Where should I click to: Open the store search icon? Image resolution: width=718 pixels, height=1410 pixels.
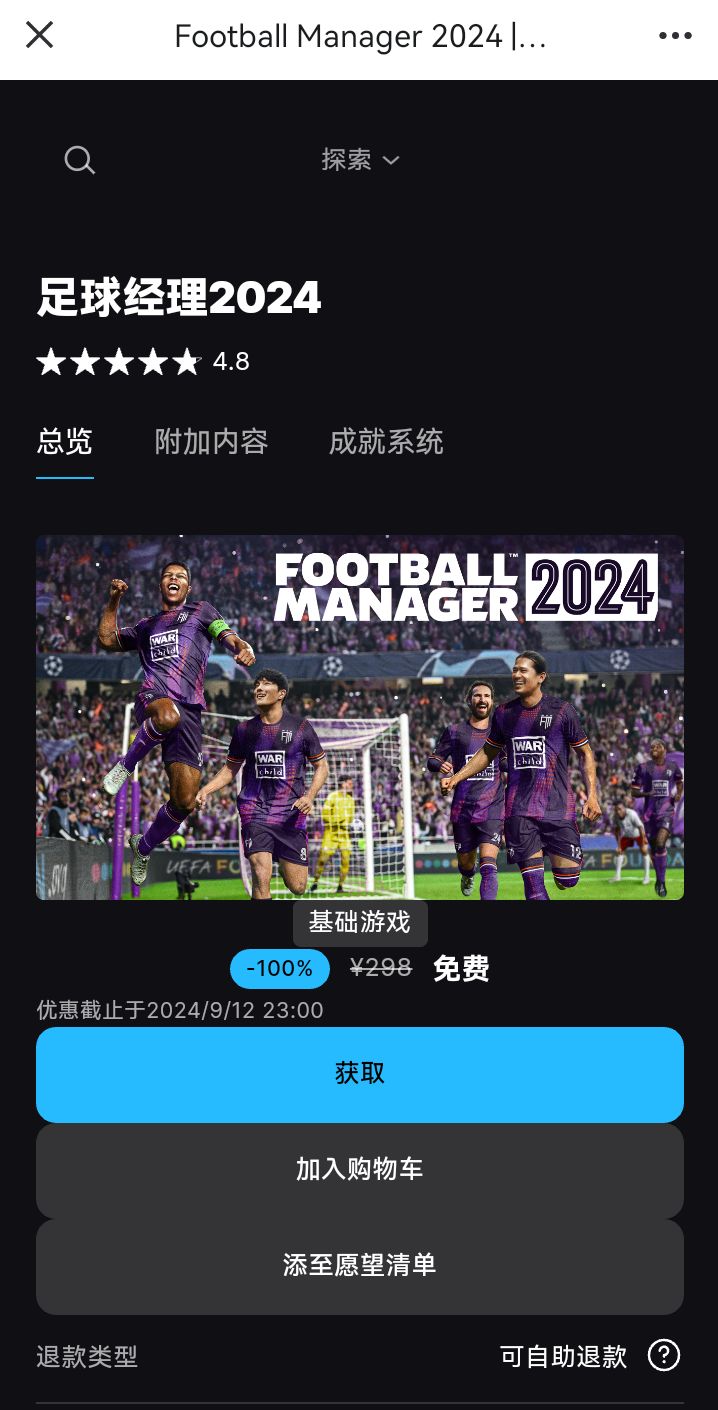pyautogui.click(x=79, y=160)
